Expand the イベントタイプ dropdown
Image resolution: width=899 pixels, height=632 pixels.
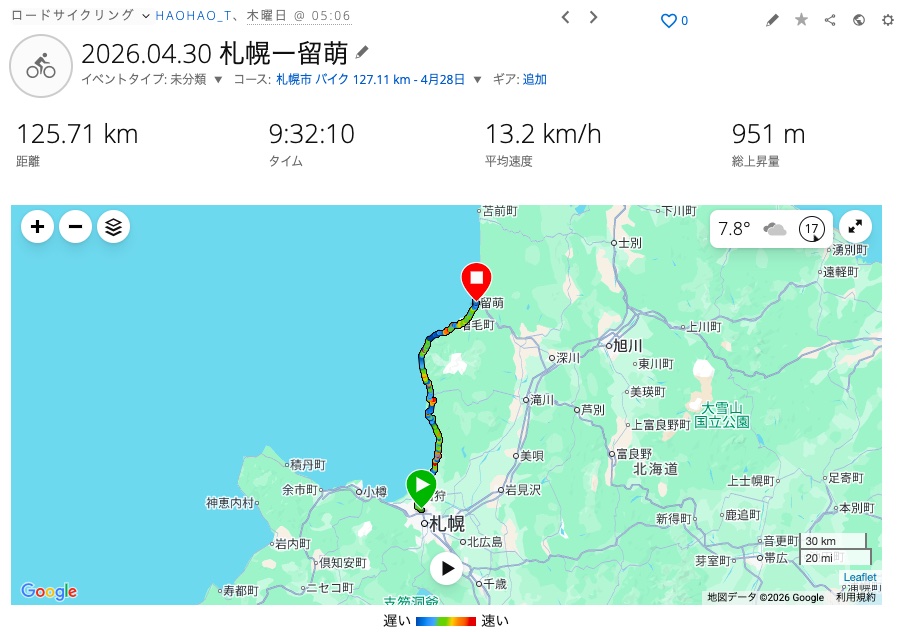click(x=218, y=80)
